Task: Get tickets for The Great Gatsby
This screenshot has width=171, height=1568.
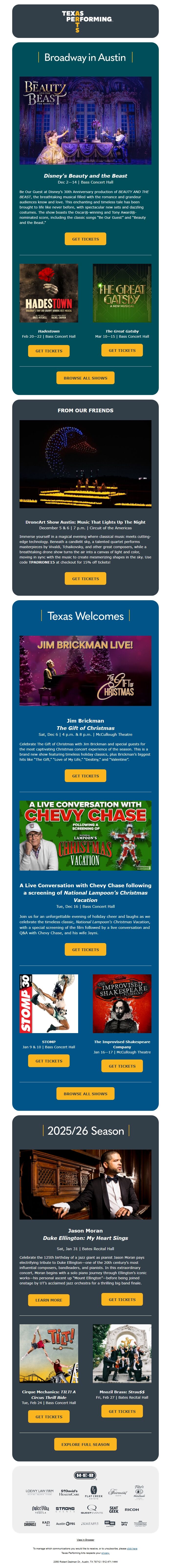Action: [x=122, y=350]
